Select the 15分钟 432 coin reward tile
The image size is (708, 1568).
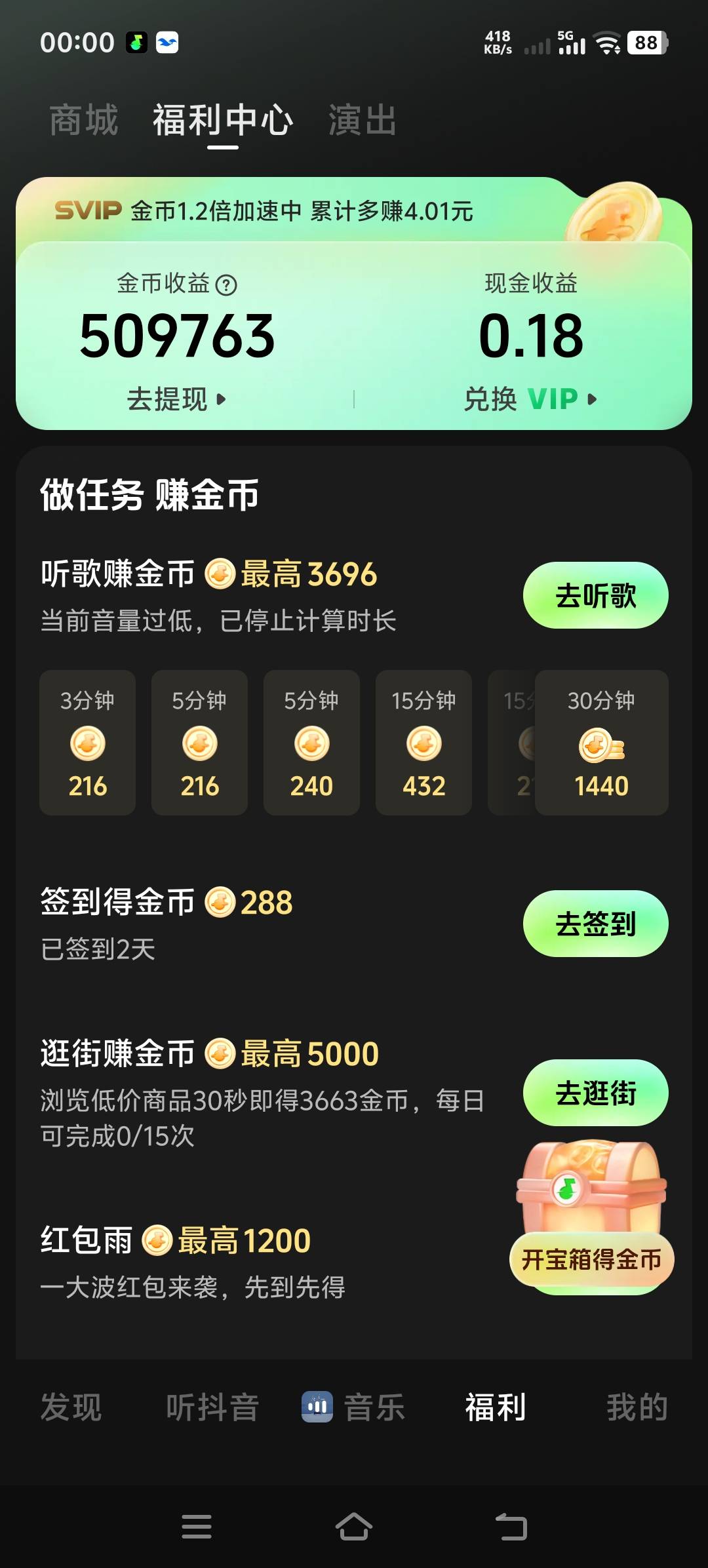click(x=423, y=743)
